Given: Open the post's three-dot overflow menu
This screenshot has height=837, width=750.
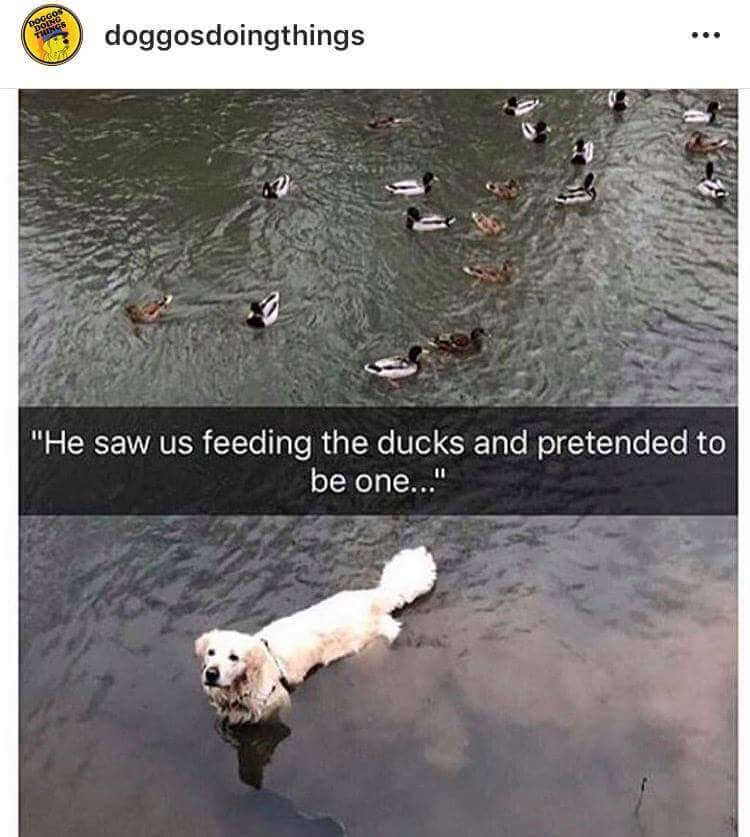Looking at the screenshot, I should [705, 36].
